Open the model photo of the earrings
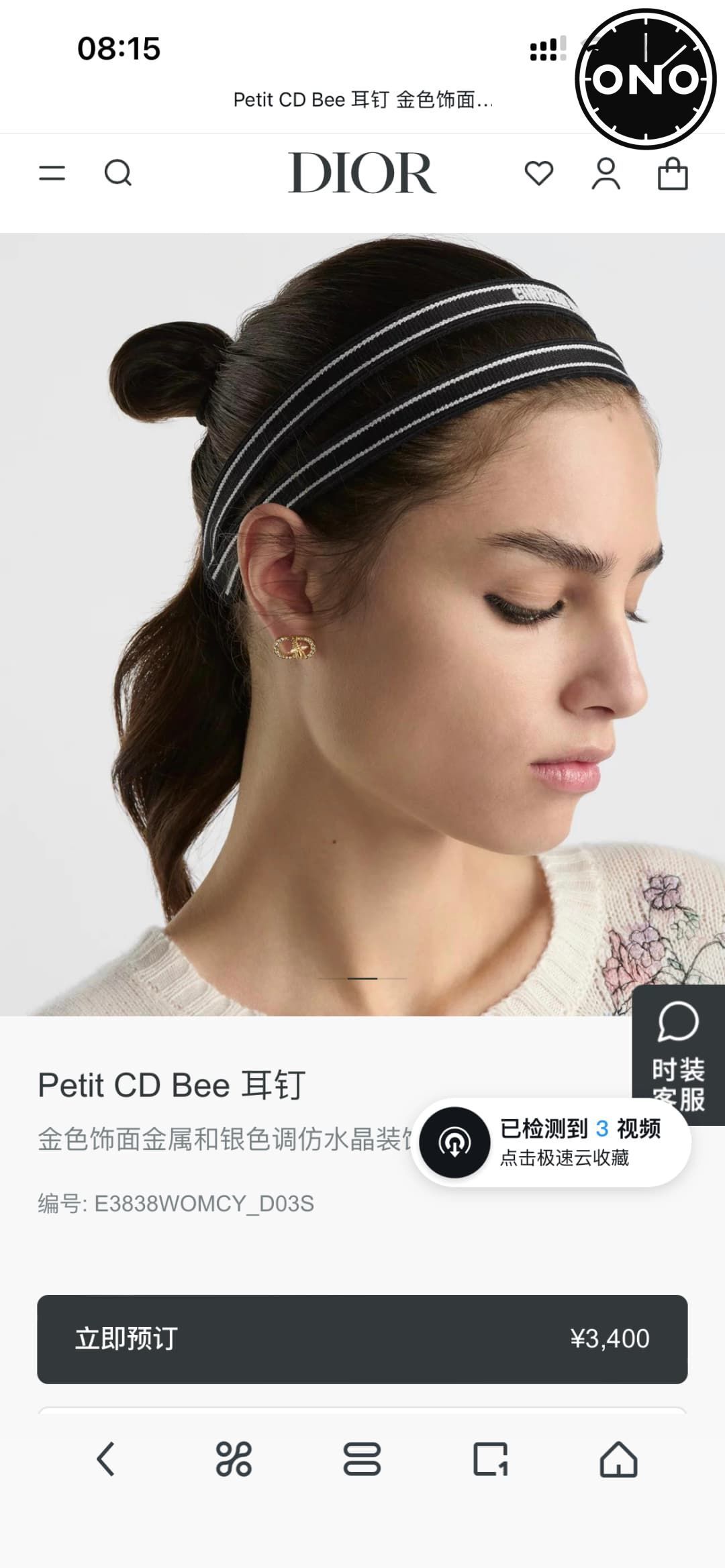Viewport: 725px width, 1568px height. click(362, 624)
